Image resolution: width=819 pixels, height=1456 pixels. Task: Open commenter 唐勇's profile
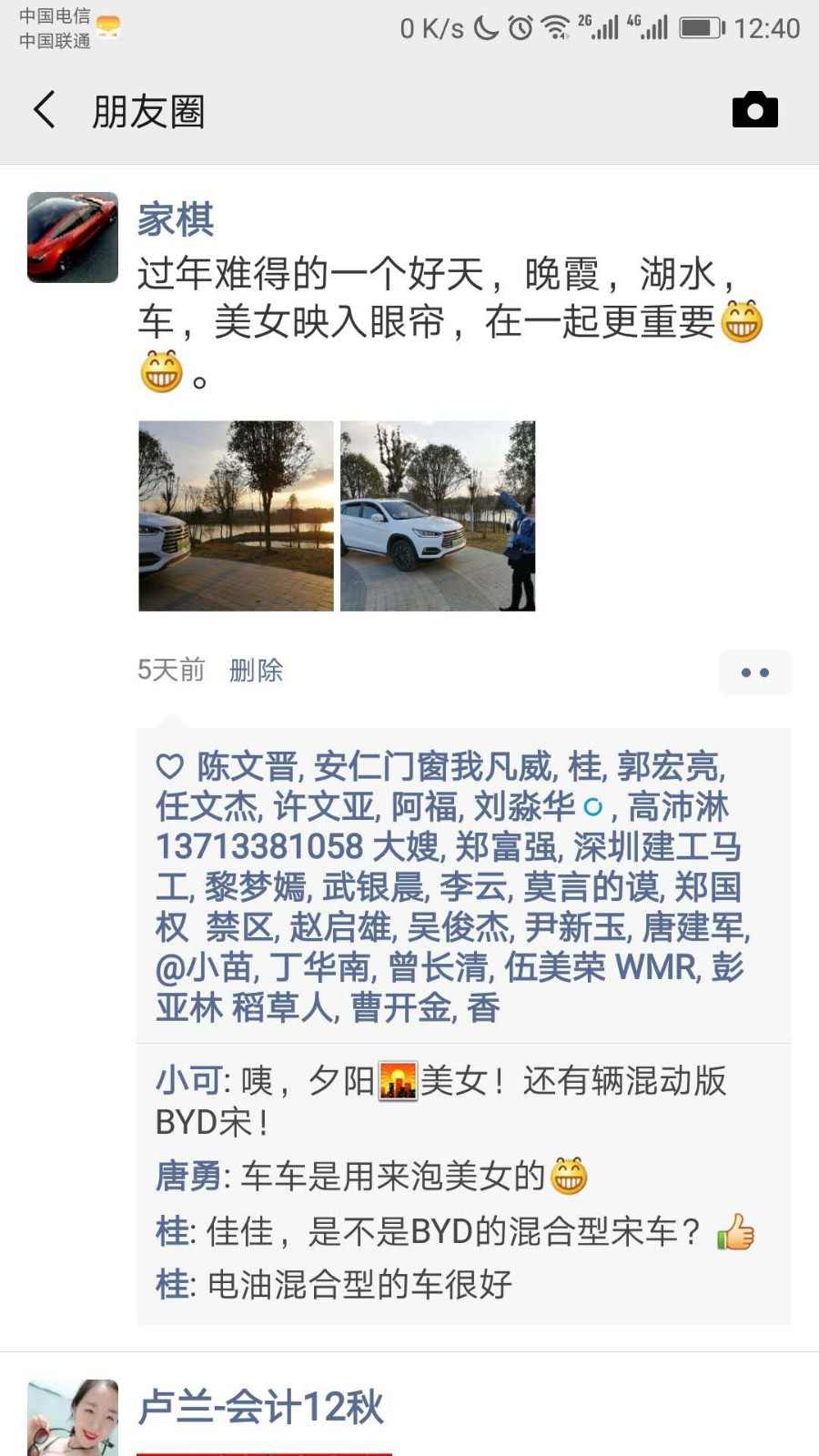pyautogui.click(x=187, y=1177)
